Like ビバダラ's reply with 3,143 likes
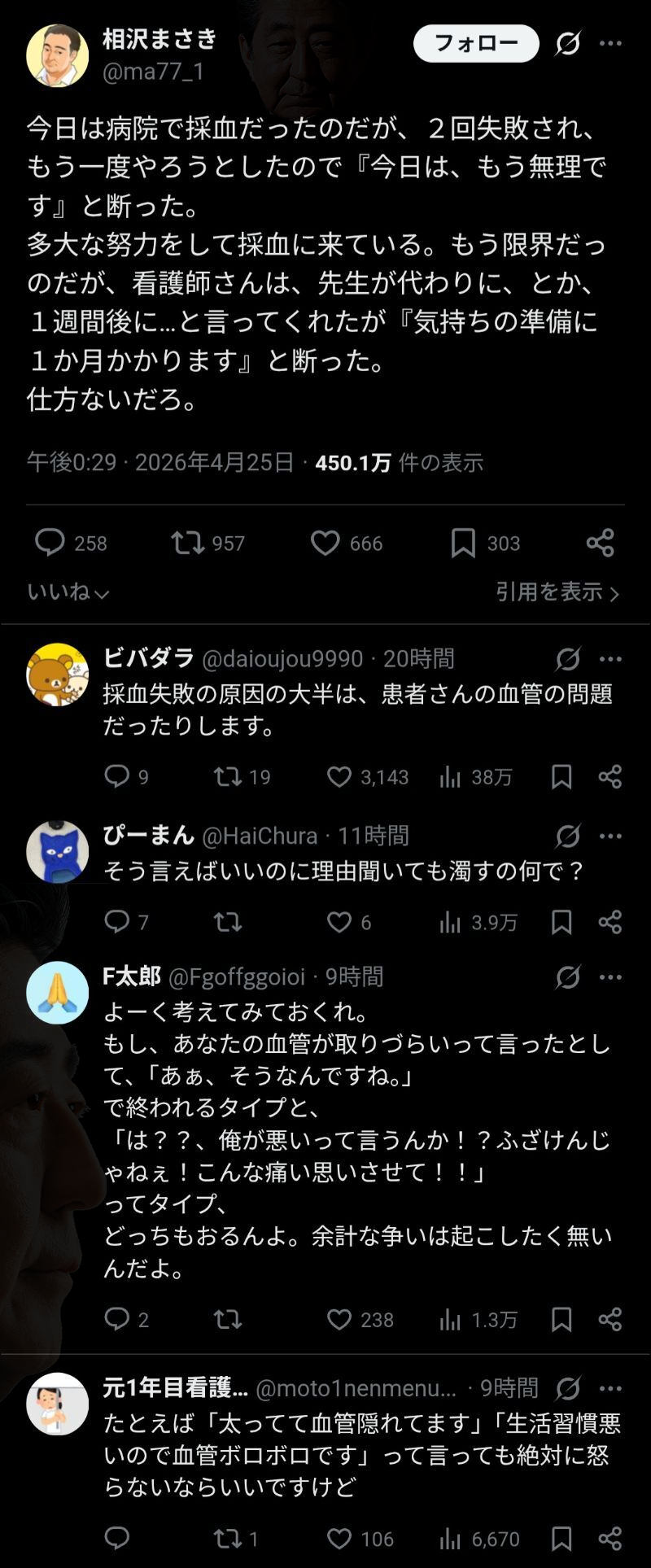651x1568 pixels. pos(339,777)
